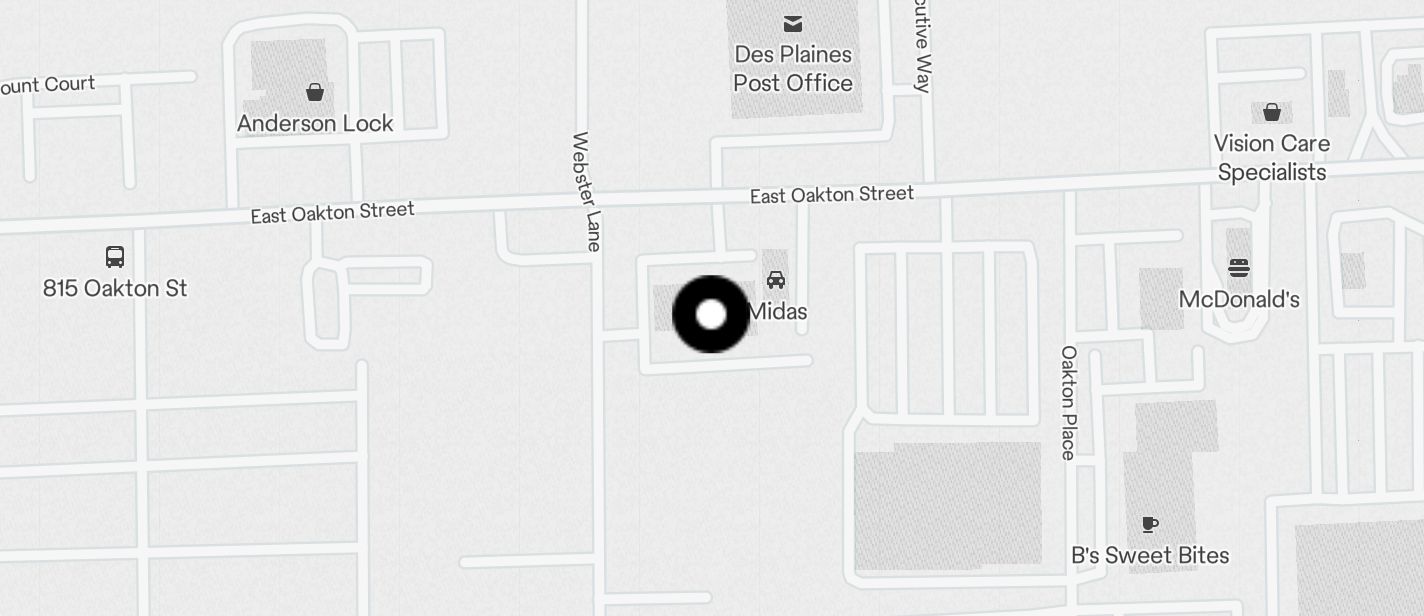Open the McDonald's restaurant marker
Viewport: 1424px width, 616px height.
(x=1239, y=268)
